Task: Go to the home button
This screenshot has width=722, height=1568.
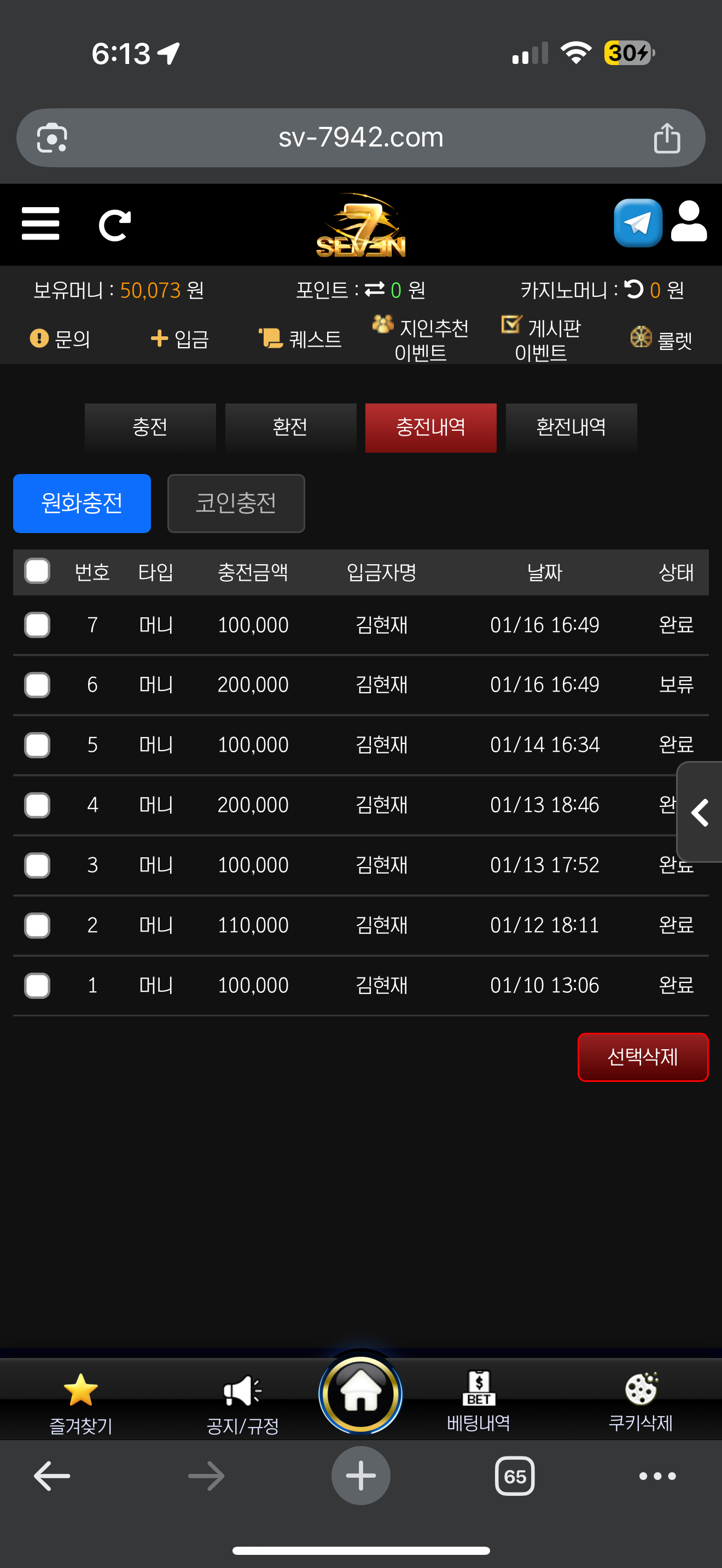Action: (x=360, y=1393)
